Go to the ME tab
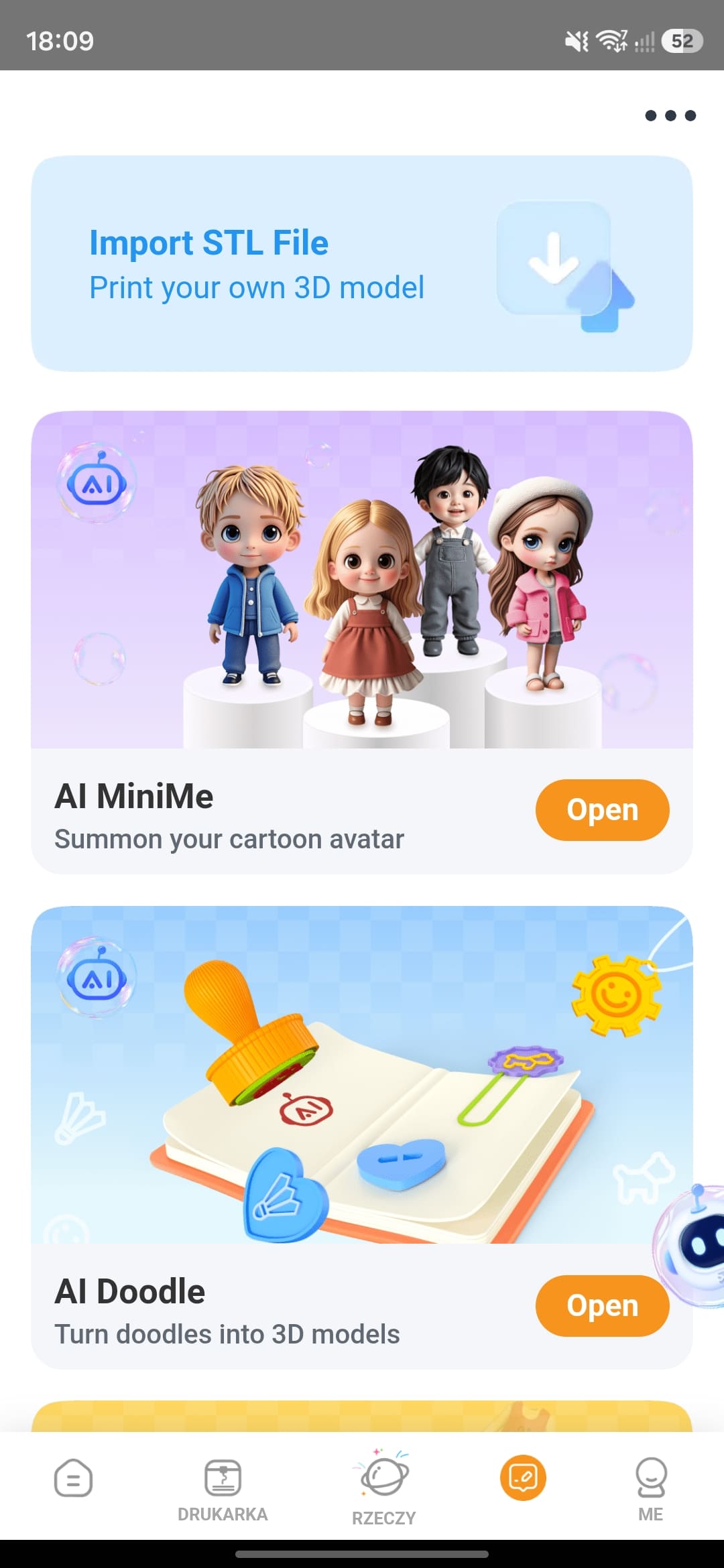The image size is (724, 1568). coord(650,1489)
